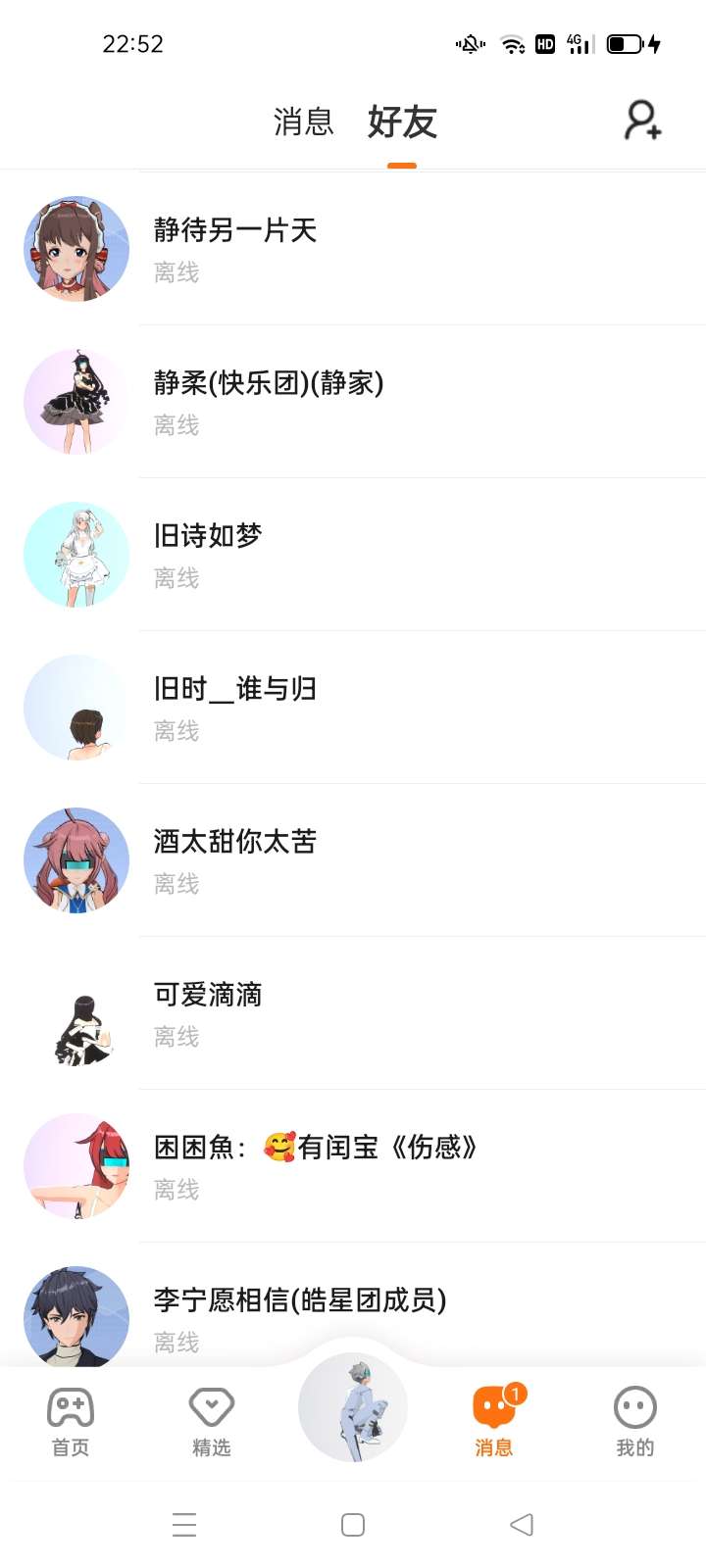Tap the system home button
706x1568 pixels.
click(x=353, y=1525)
